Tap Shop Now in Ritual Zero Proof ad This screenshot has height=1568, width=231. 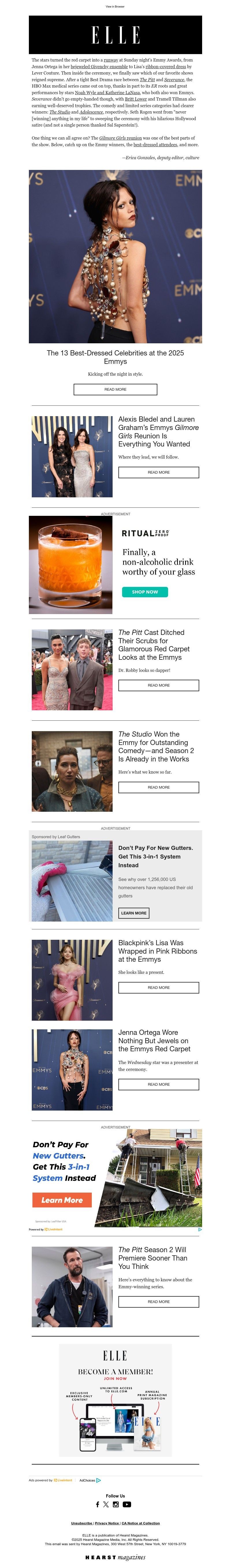coord(145,592)
